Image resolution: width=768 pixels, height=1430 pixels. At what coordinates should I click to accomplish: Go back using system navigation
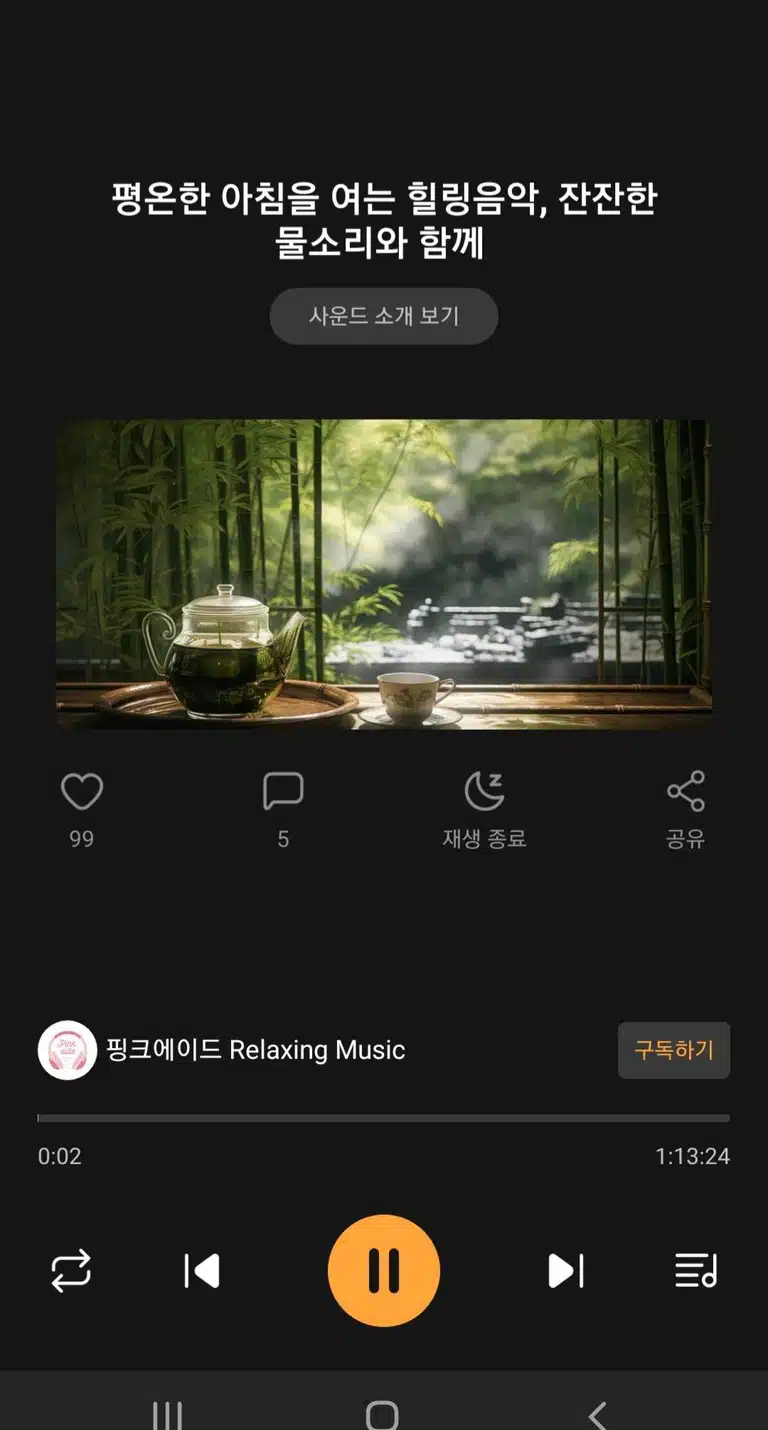click(598, 1415)
